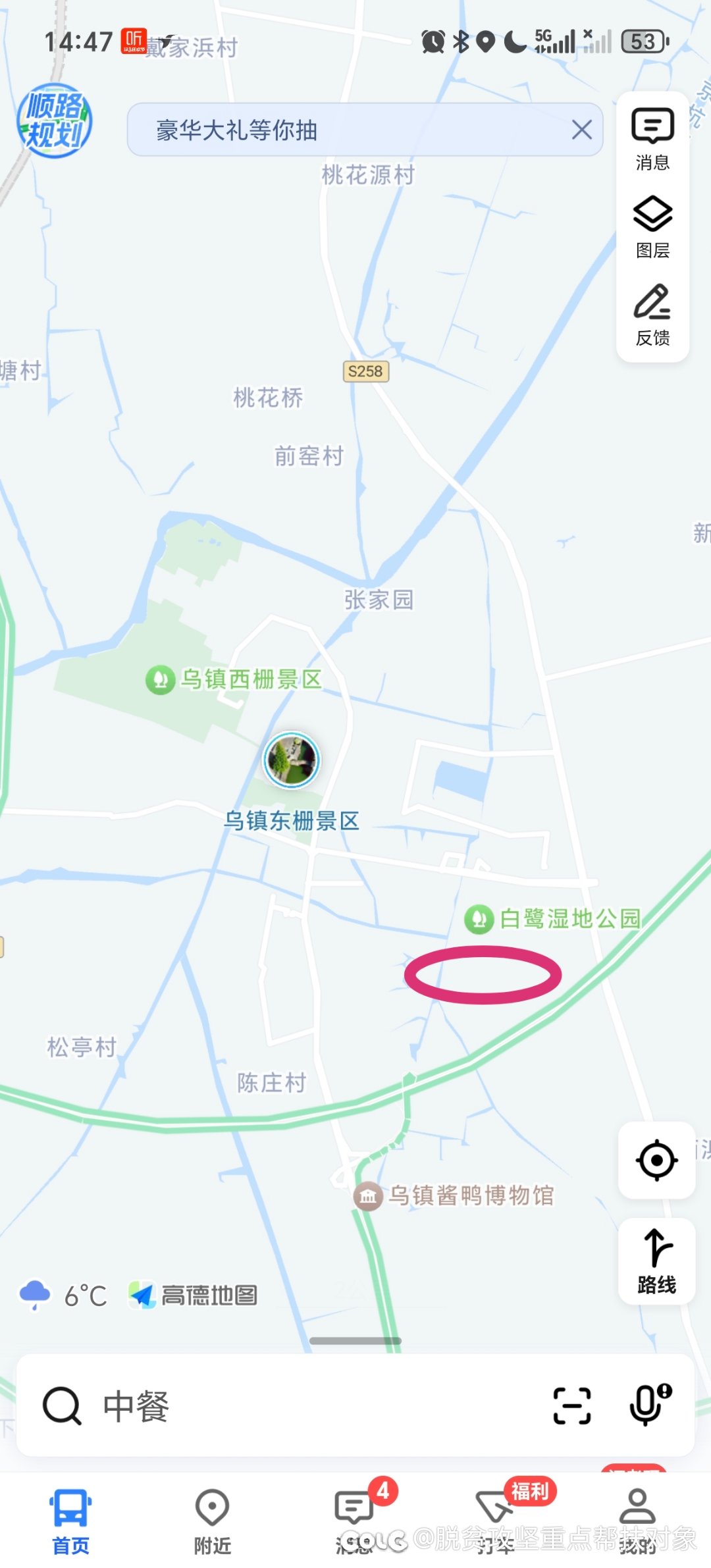Viewport: 711px width, 1568px height.
Task: Open the 图层 map layers option
Action: 652,227
